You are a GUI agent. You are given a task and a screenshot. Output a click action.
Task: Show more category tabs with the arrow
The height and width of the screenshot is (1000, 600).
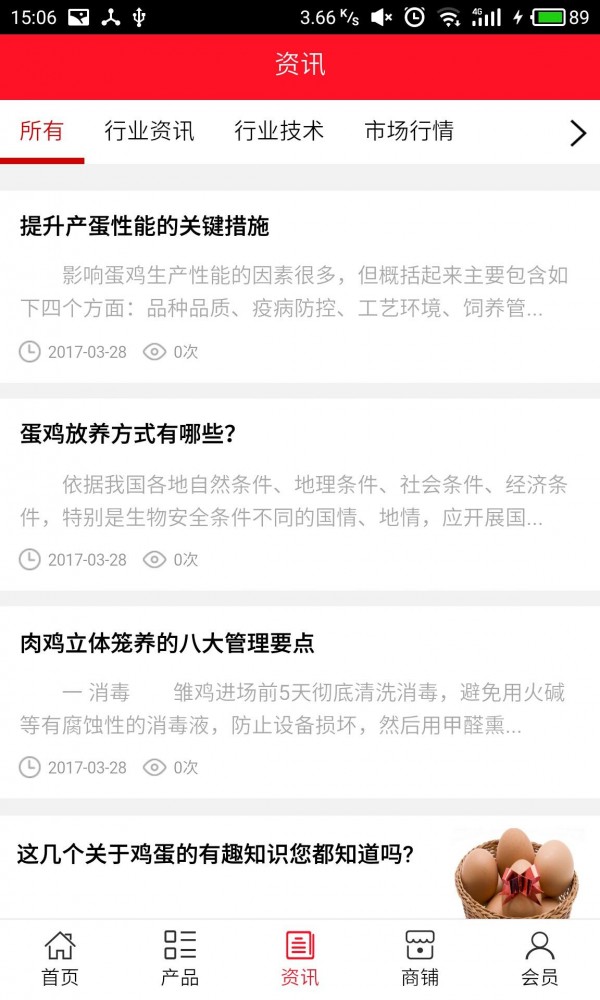point(577,133)
